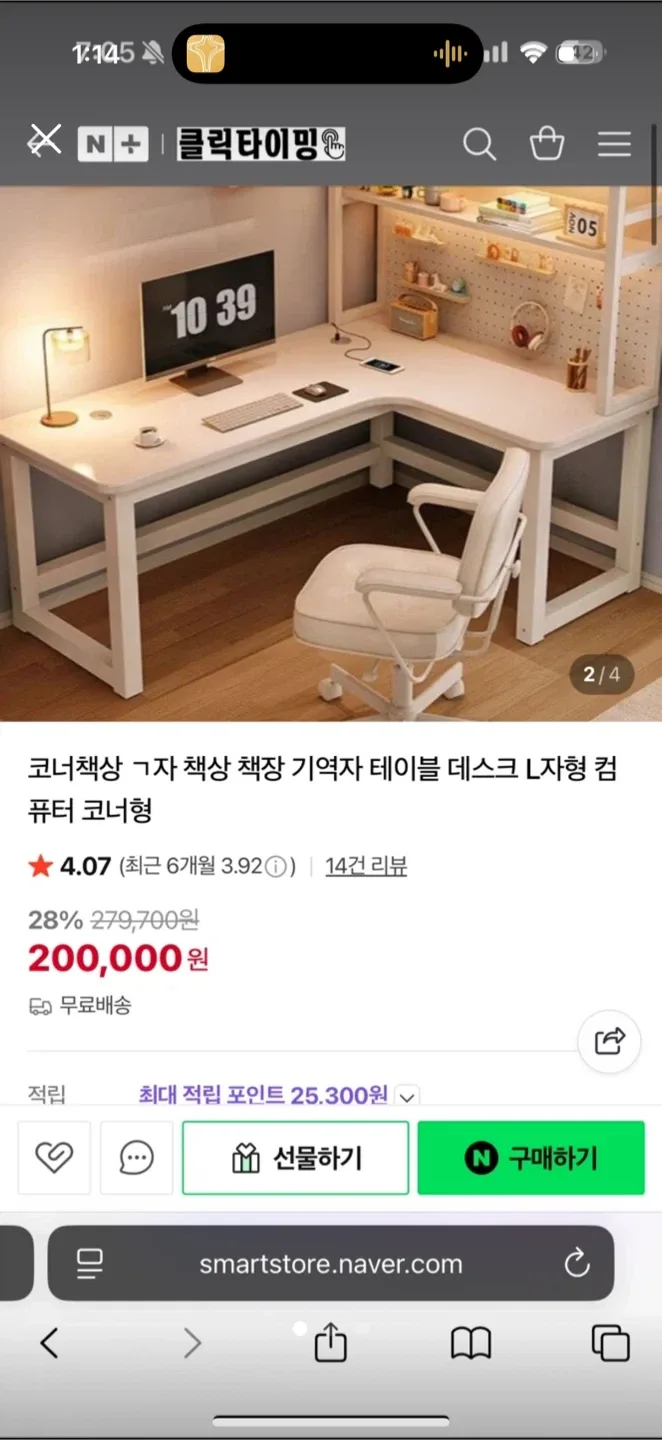Open the N+ membership badge
This screenshot has width=662, height=1440.
point(113,145)
